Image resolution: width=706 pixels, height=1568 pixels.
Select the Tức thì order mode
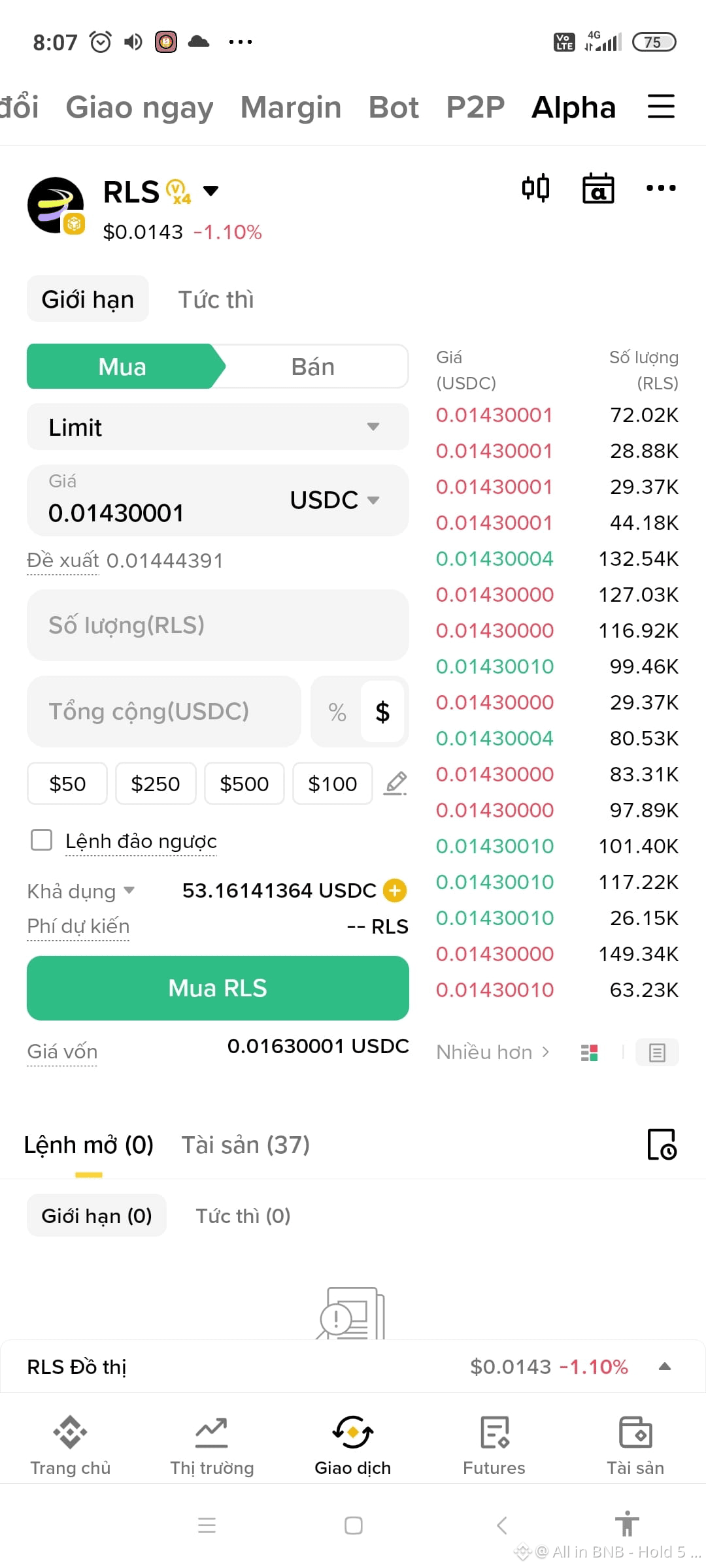pos(216,299)
